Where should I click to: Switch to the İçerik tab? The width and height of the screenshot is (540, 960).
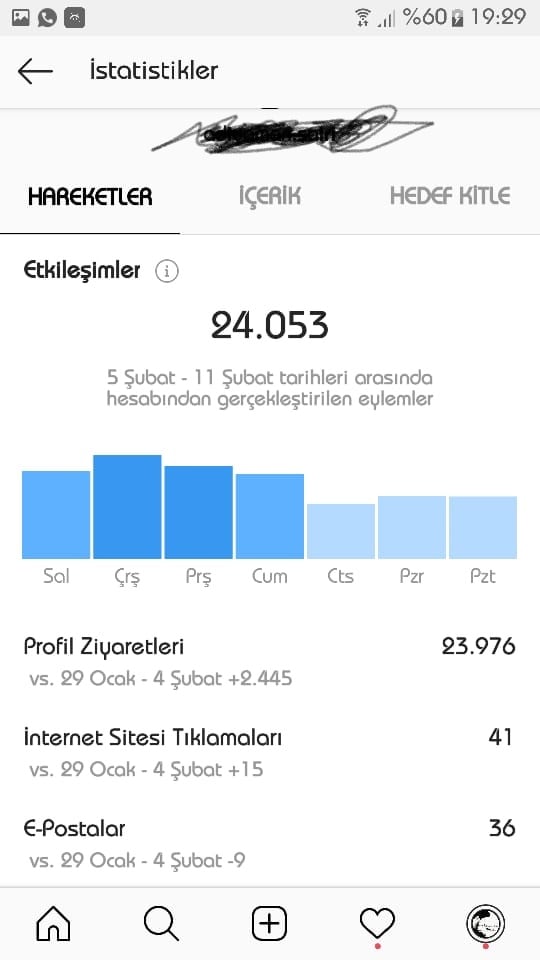pyautogui.click(x=269, y=197)
